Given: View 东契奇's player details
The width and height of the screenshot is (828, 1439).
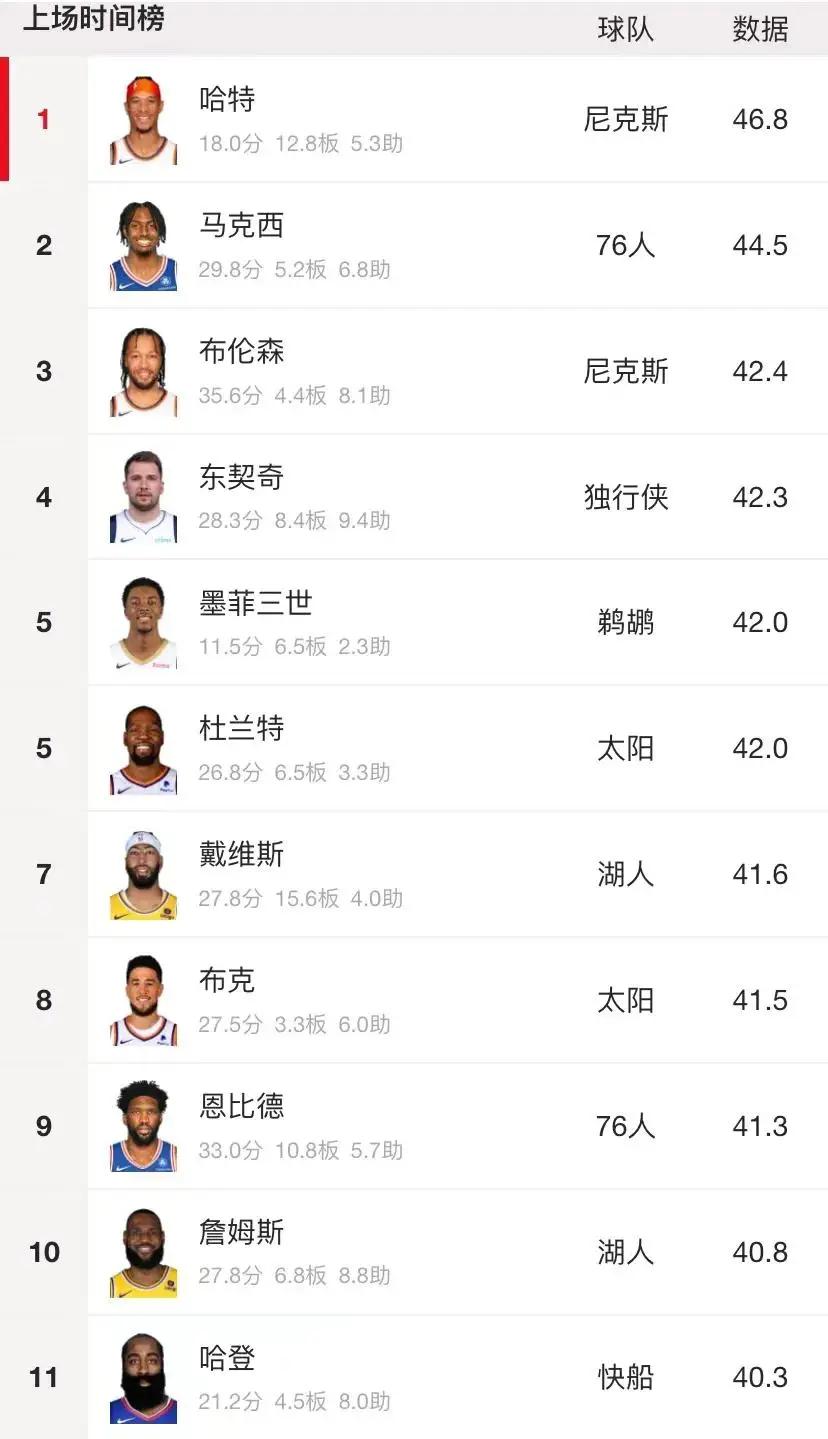Looking at the screenshot, I should pyautogui.click(x=414, y=497).
